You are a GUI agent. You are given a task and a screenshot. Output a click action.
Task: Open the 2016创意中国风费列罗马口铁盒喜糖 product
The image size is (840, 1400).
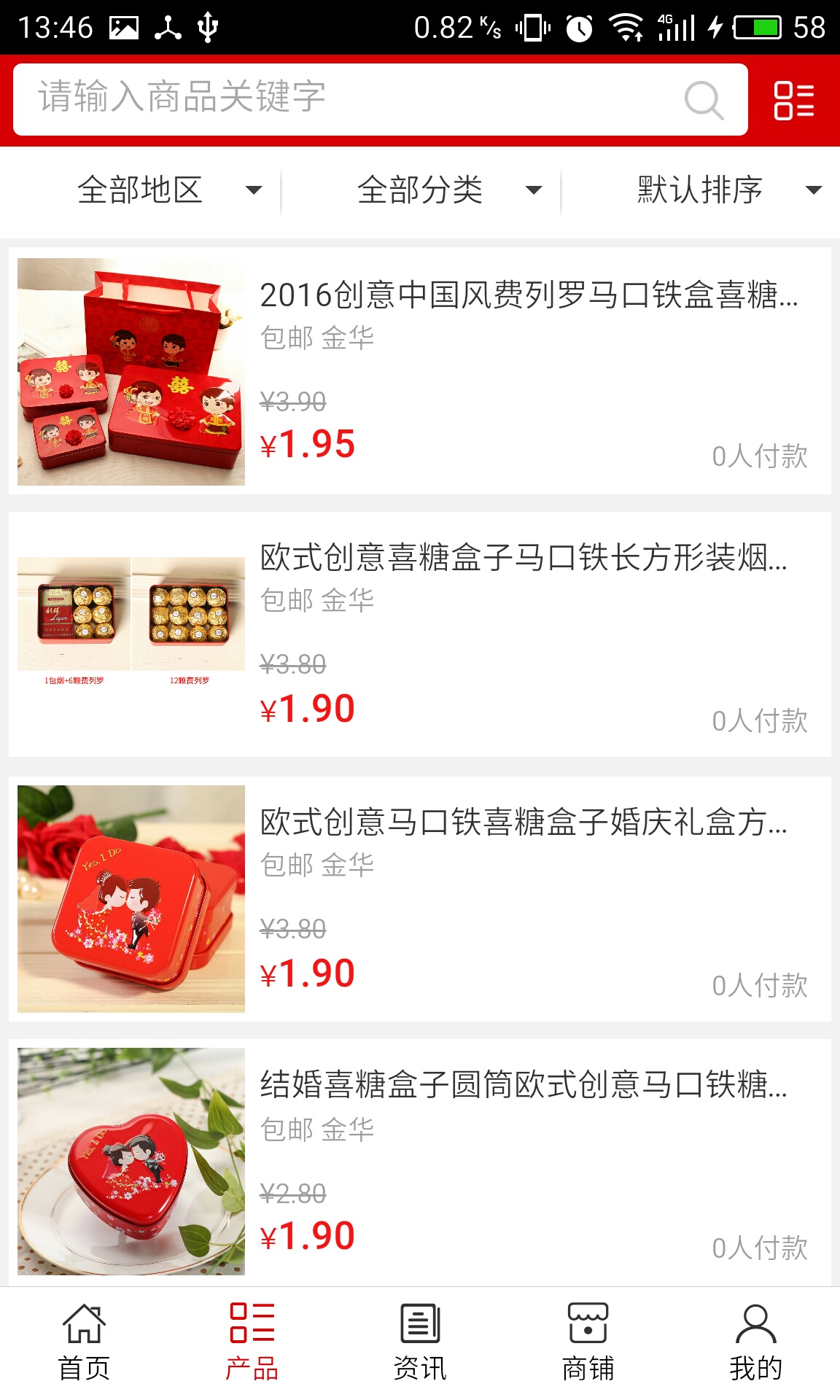tap(529, 296)
